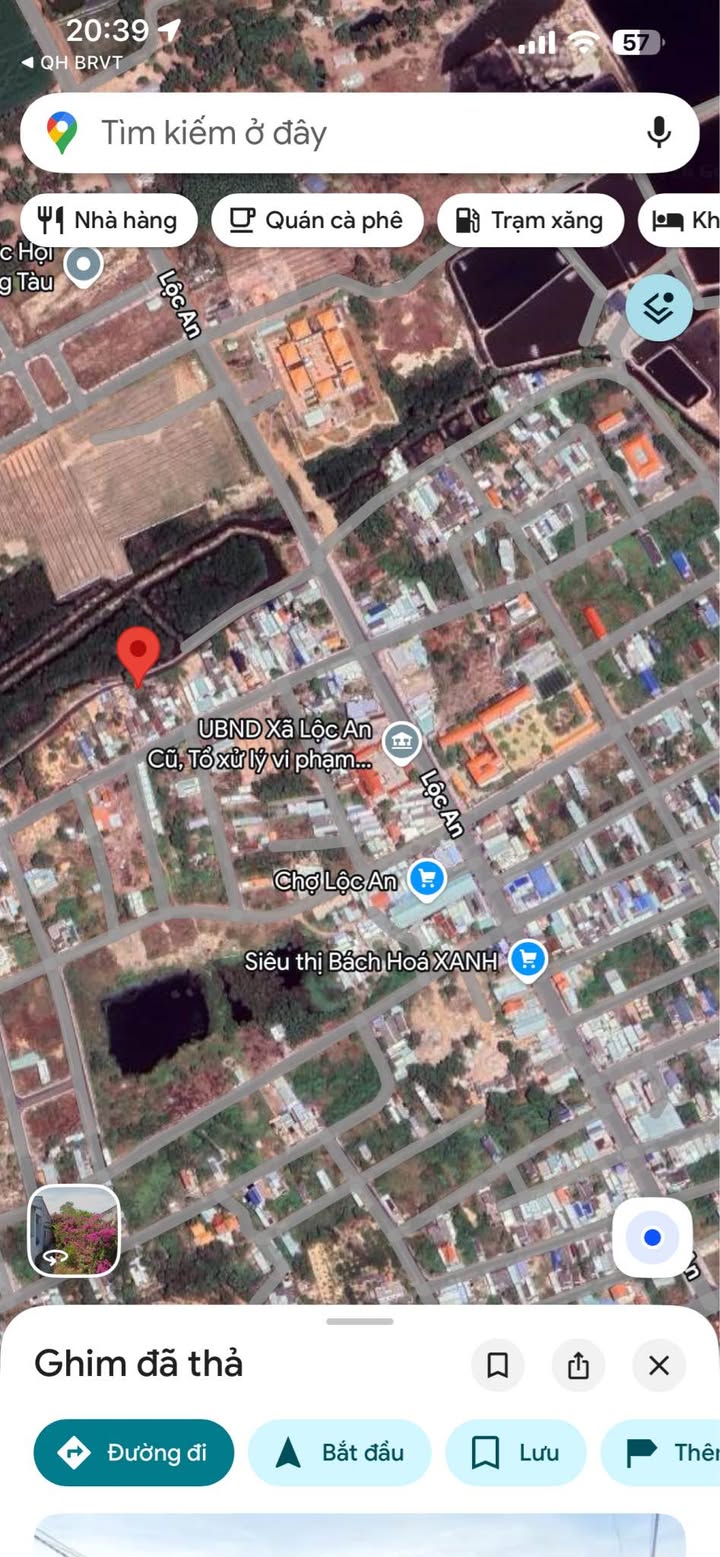Image resolution: width=720 pixels, height=1557 pixels.
Task: Bookmark the dropped pin
Action: pyautogui.click(x=497, y=1365)
